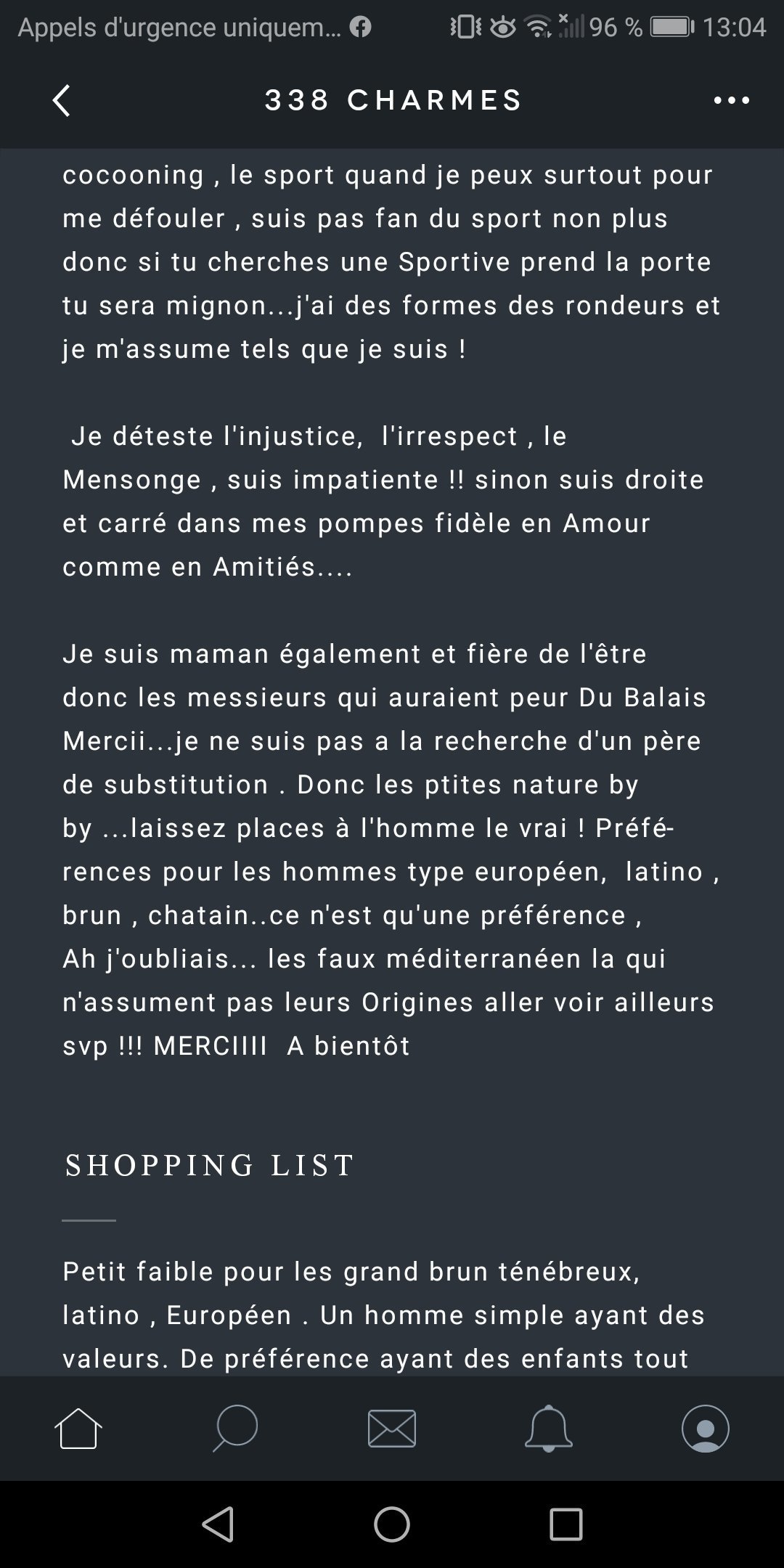
Task: Open the notifications bell tab
Action: [x=549, y=1429]
